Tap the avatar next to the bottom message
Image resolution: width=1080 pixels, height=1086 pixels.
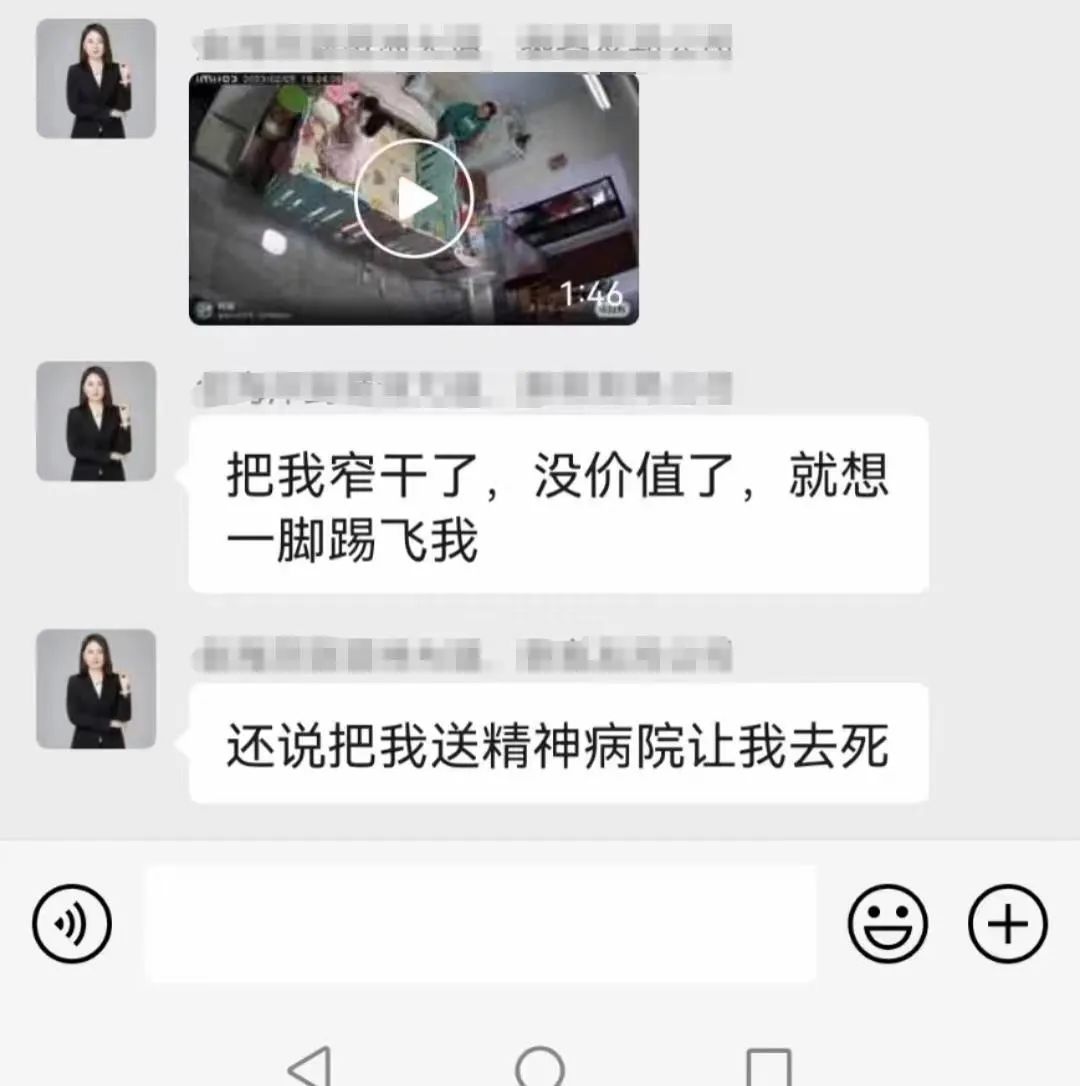[95, 690]
